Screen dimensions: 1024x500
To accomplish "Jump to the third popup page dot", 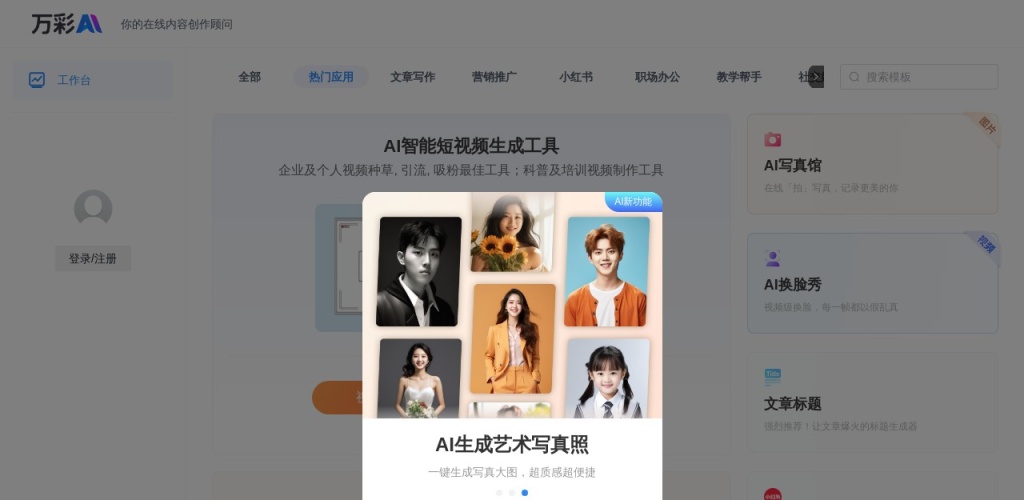I will coord(525,492).
